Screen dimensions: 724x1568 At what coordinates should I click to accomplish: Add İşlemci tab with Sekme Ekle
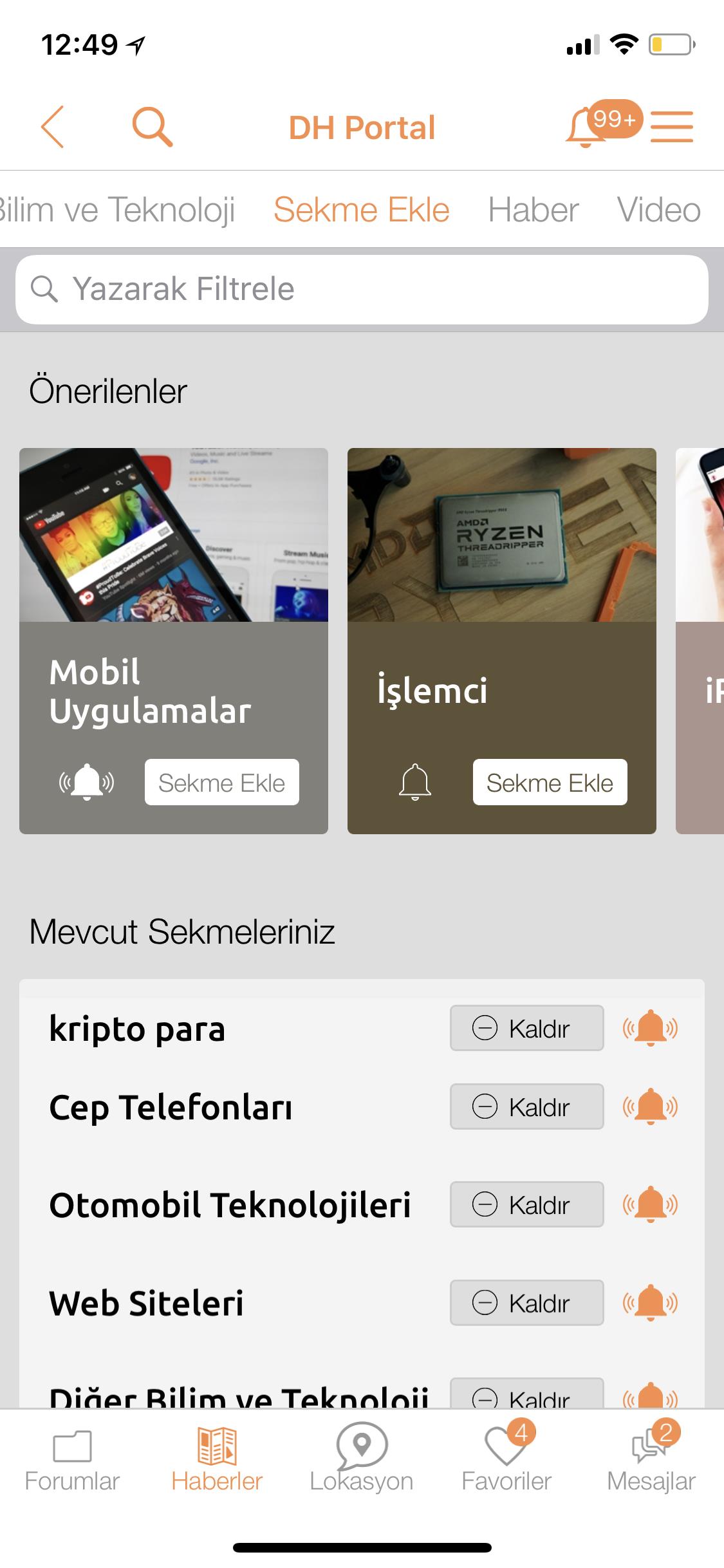[550, 783]
